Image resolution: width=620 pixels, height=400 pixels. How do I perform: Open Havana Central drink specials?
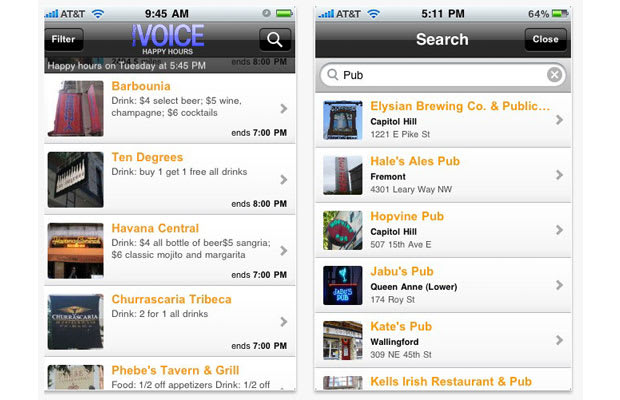pos(170,250)
